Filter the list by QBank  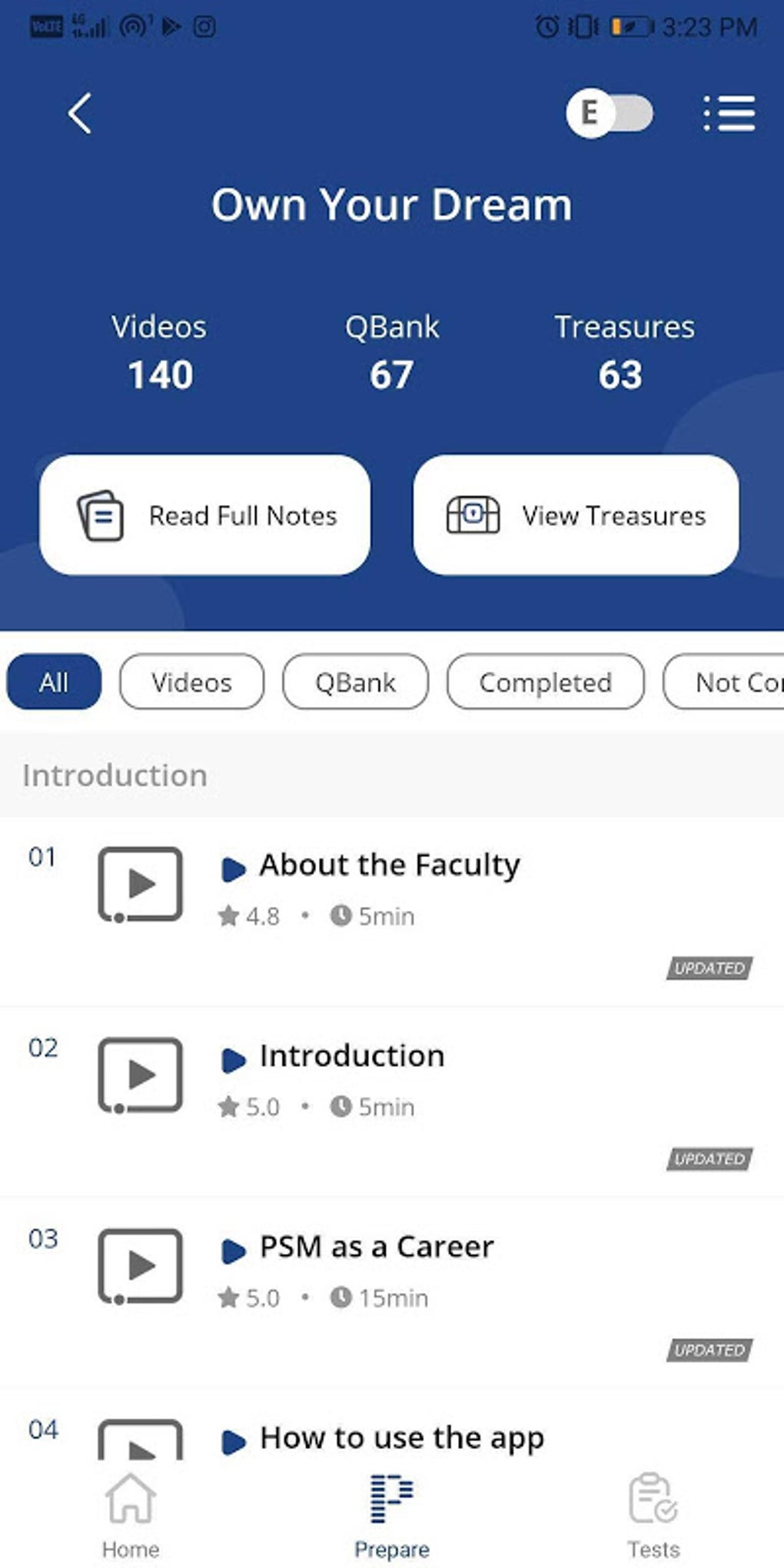355,682
